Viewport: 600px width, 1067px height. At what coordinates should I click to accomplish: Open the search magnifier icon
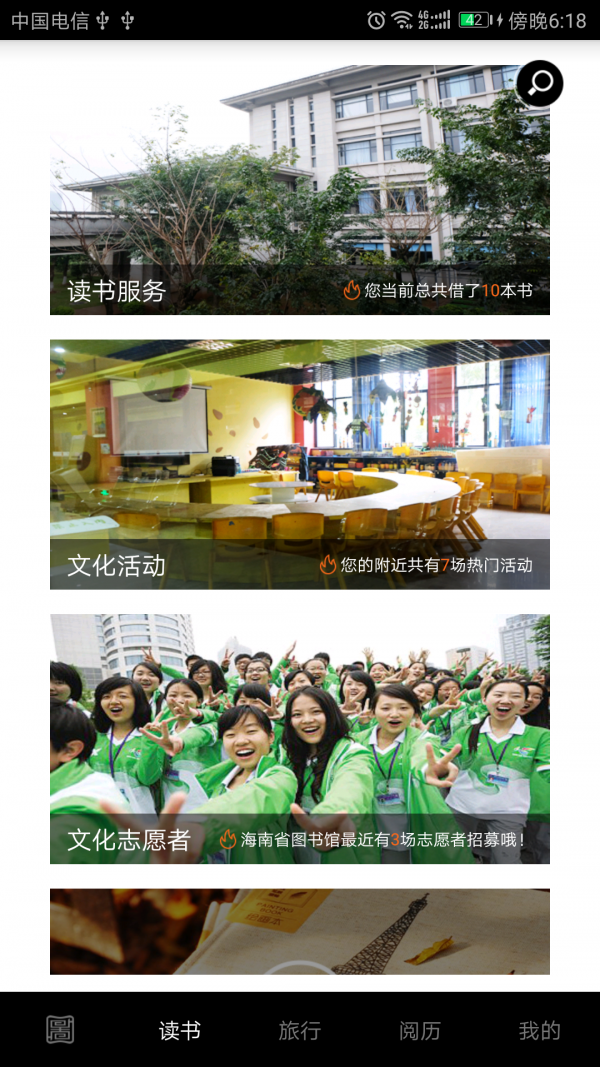[x=540, y=84]
